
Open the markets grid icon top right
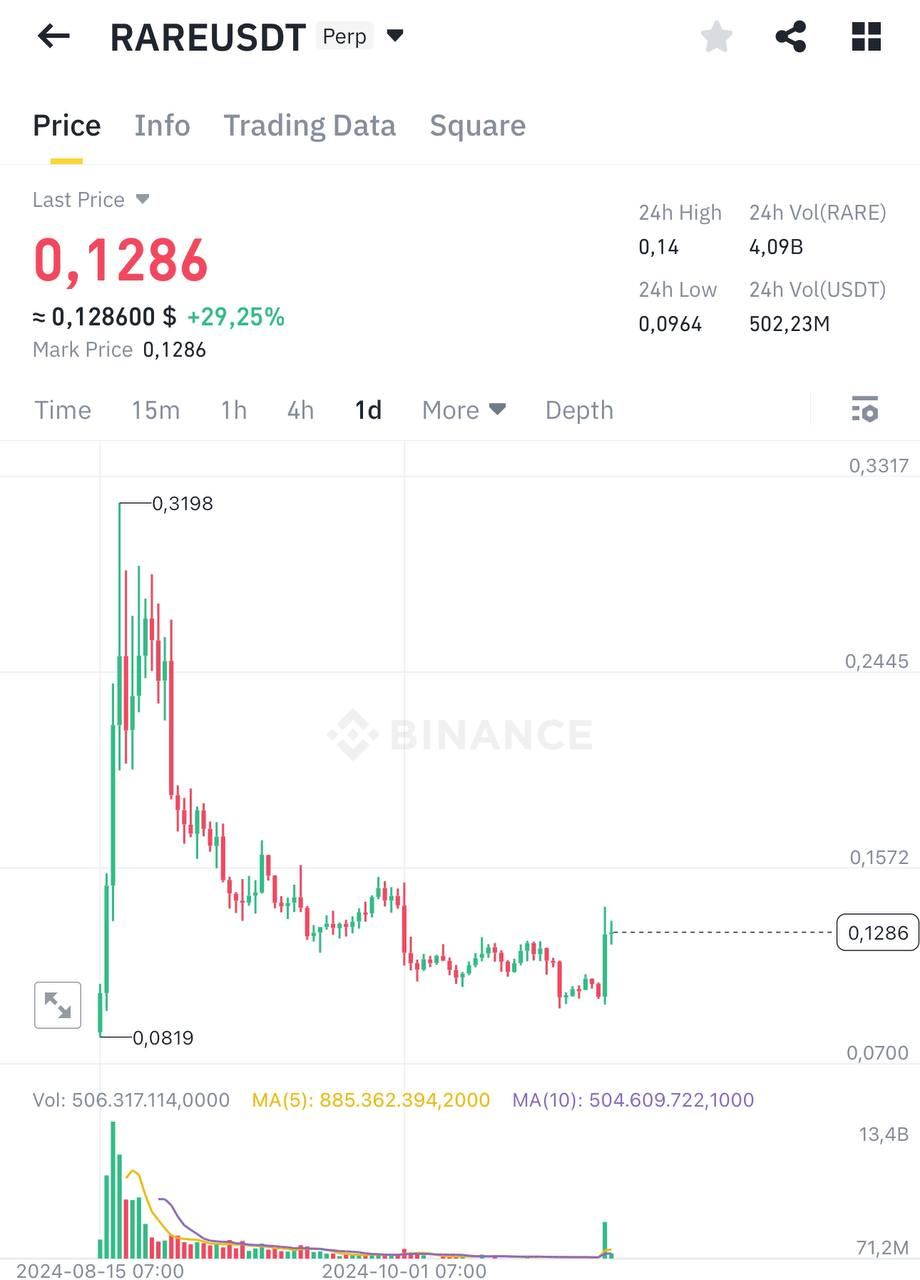click(x=864, y=36)
